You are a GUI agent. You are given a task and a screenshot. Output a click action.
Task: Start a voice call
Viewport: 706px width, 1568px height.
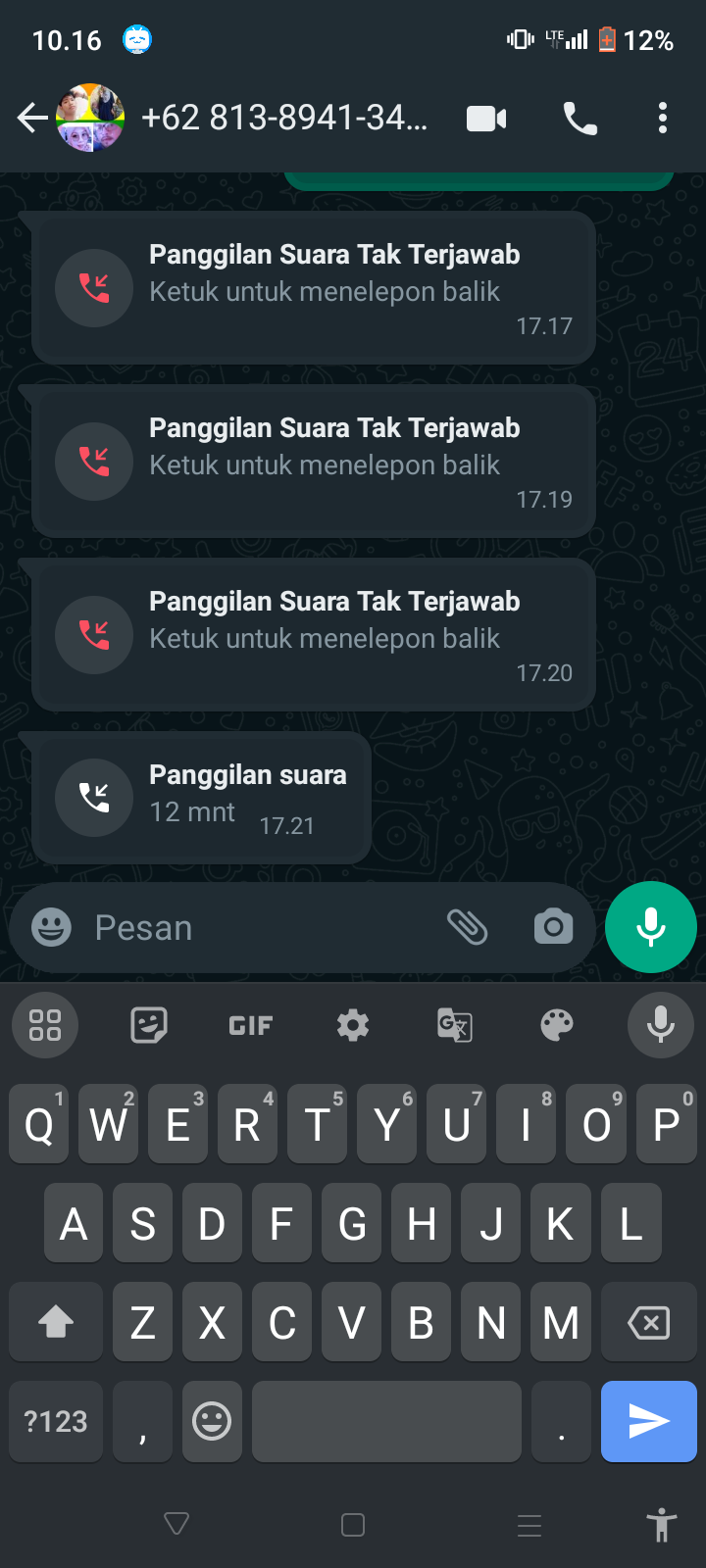tap(580, 119)
